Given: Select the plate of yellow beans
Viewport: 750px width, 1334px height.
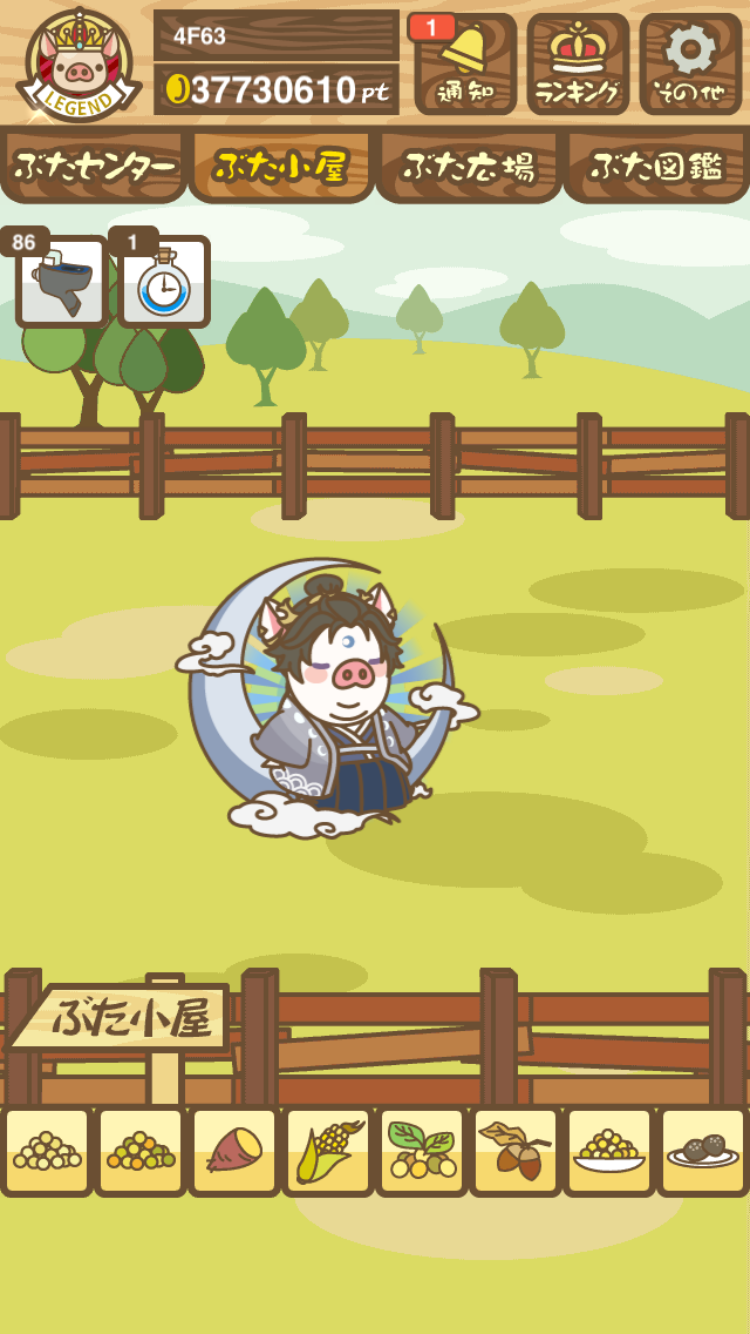Looking at the screenshot, I should pos(609,1151).
